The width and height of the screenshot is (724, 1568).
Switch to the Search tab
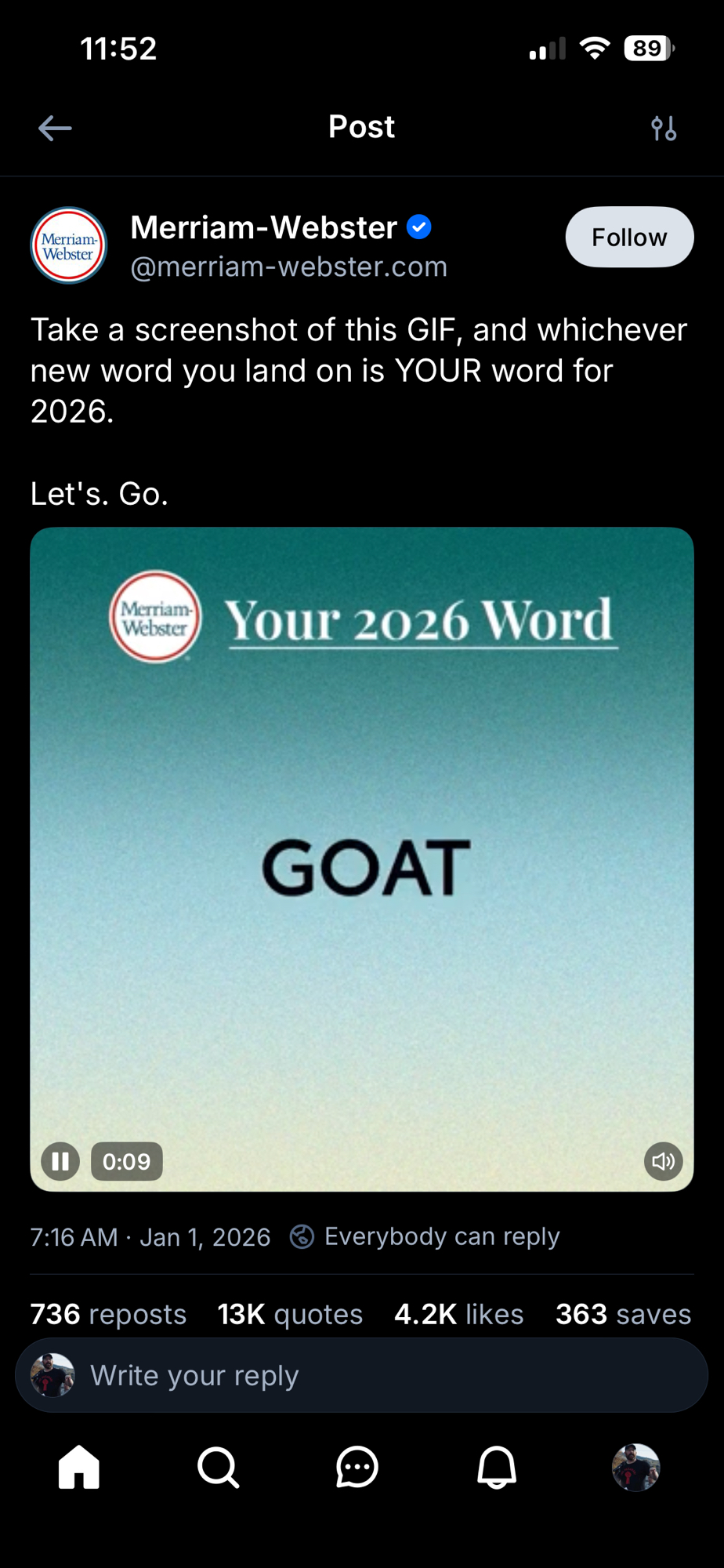tap(218, 1467)
